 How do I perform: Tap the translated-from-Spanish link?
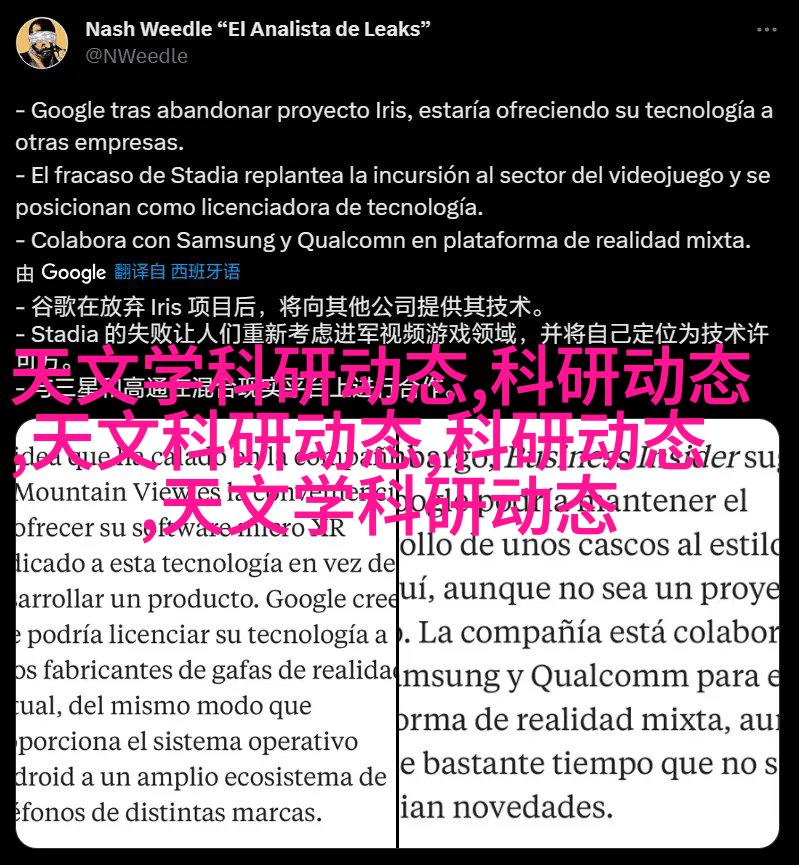click(x=177, y=271)
